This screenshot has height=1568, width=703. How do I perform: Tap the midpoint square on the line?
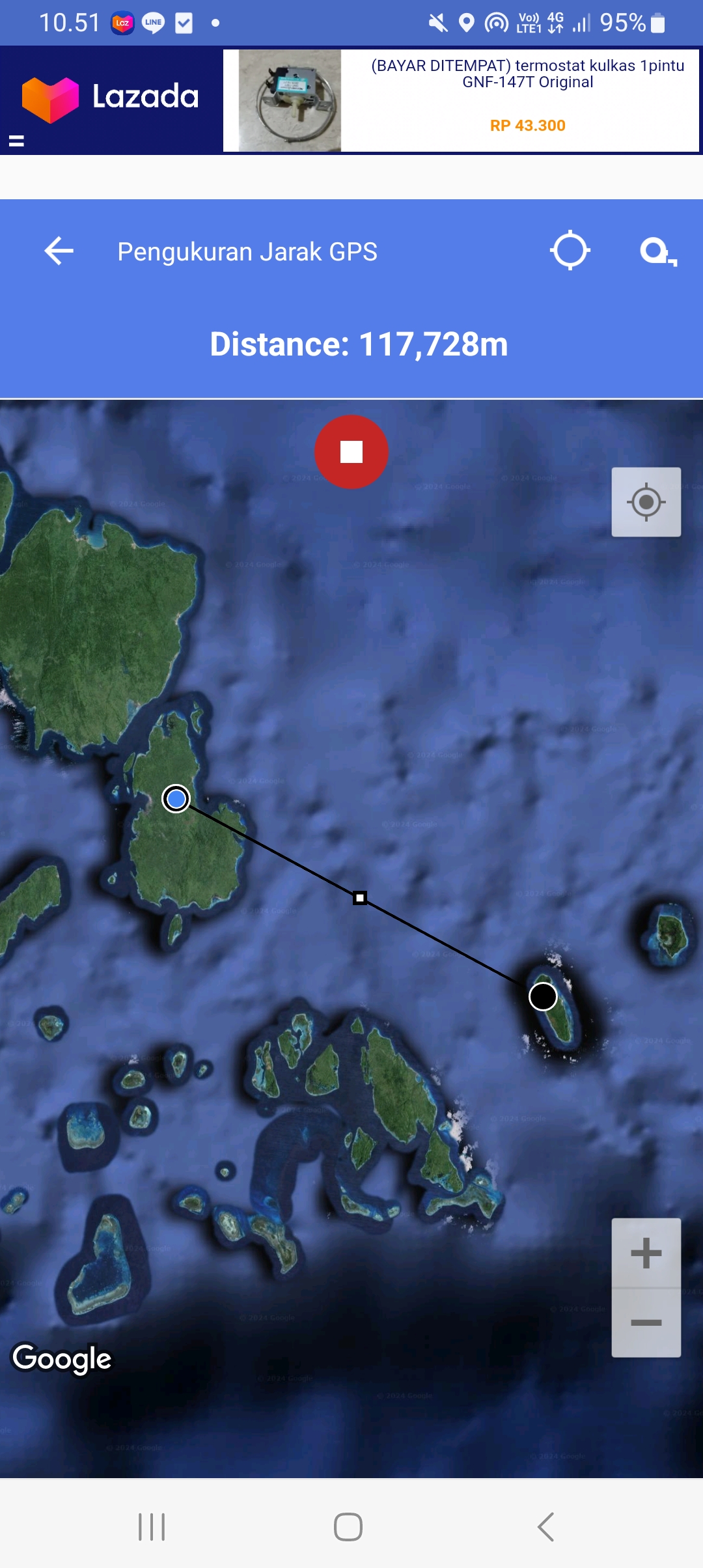click(x=360, y=898)
